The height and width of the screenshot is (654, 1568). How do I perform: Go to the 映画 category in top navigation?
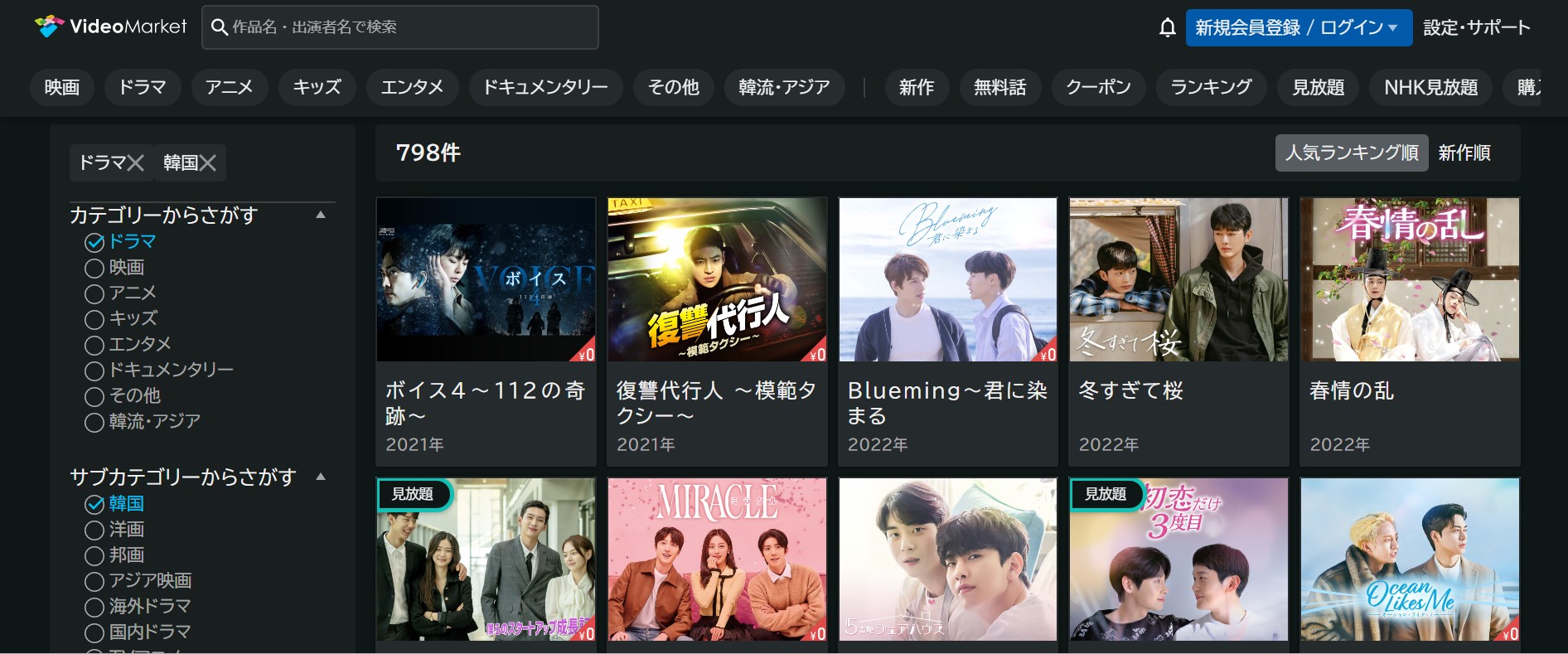[62, 88]
